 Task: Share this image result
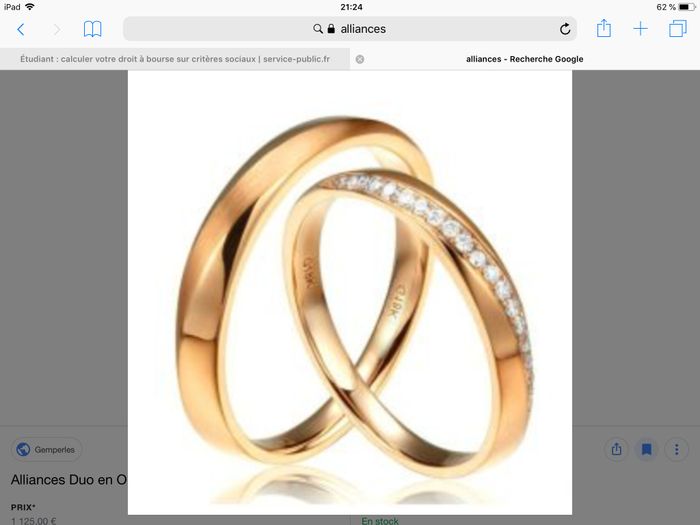pos(617,449)
